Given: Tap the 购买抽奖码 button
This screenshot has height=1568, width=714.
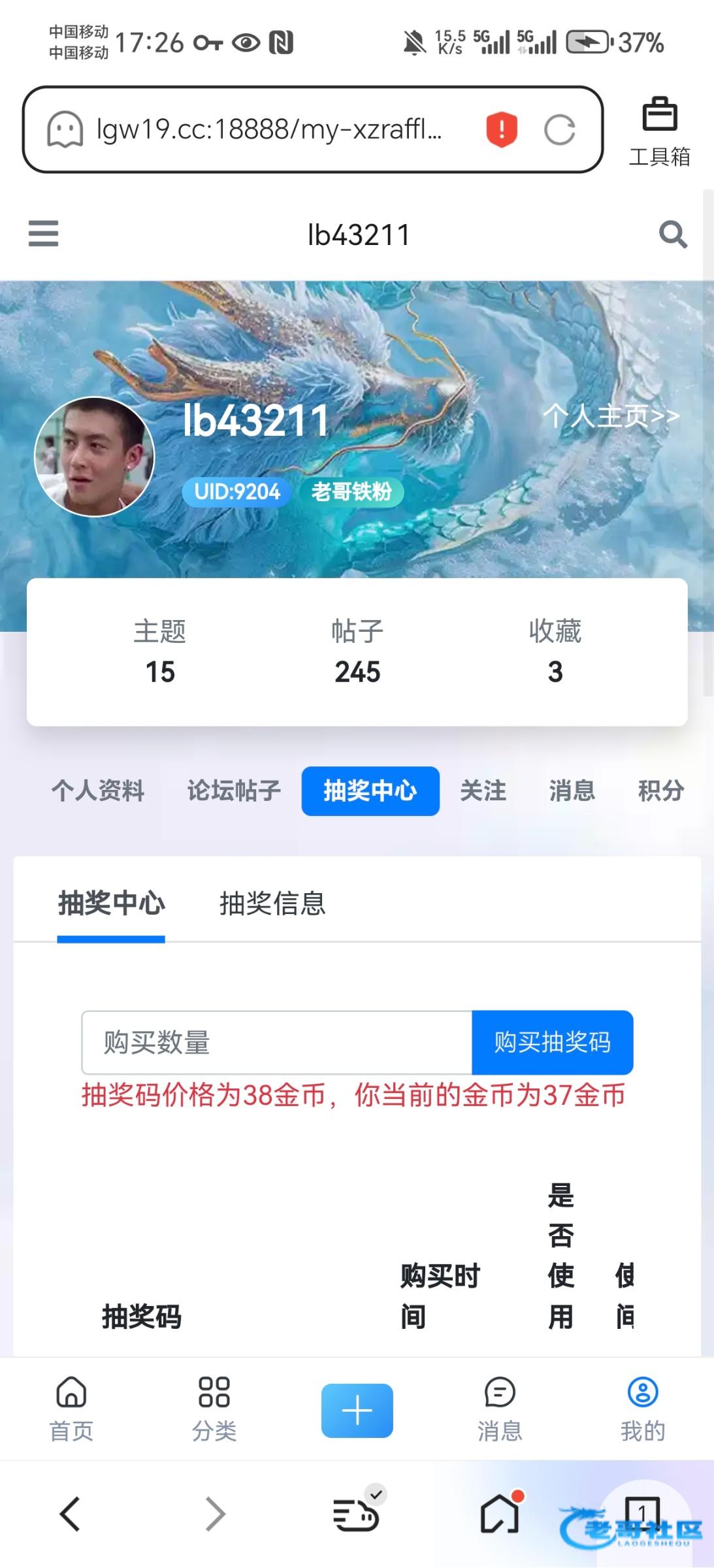Looking at the screenshot, I should 552,1043.
